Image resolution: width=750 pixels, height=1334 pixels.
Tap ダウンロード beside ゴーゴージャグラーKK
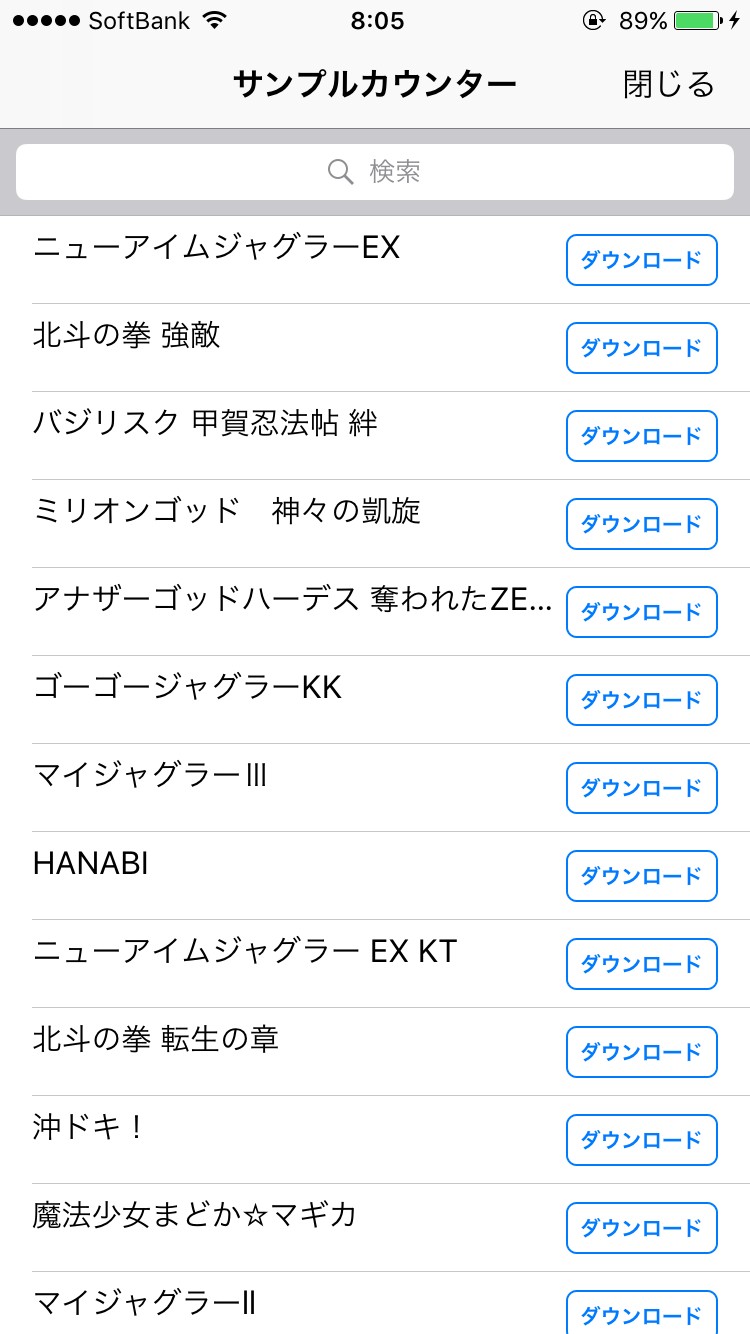(641, 700)
